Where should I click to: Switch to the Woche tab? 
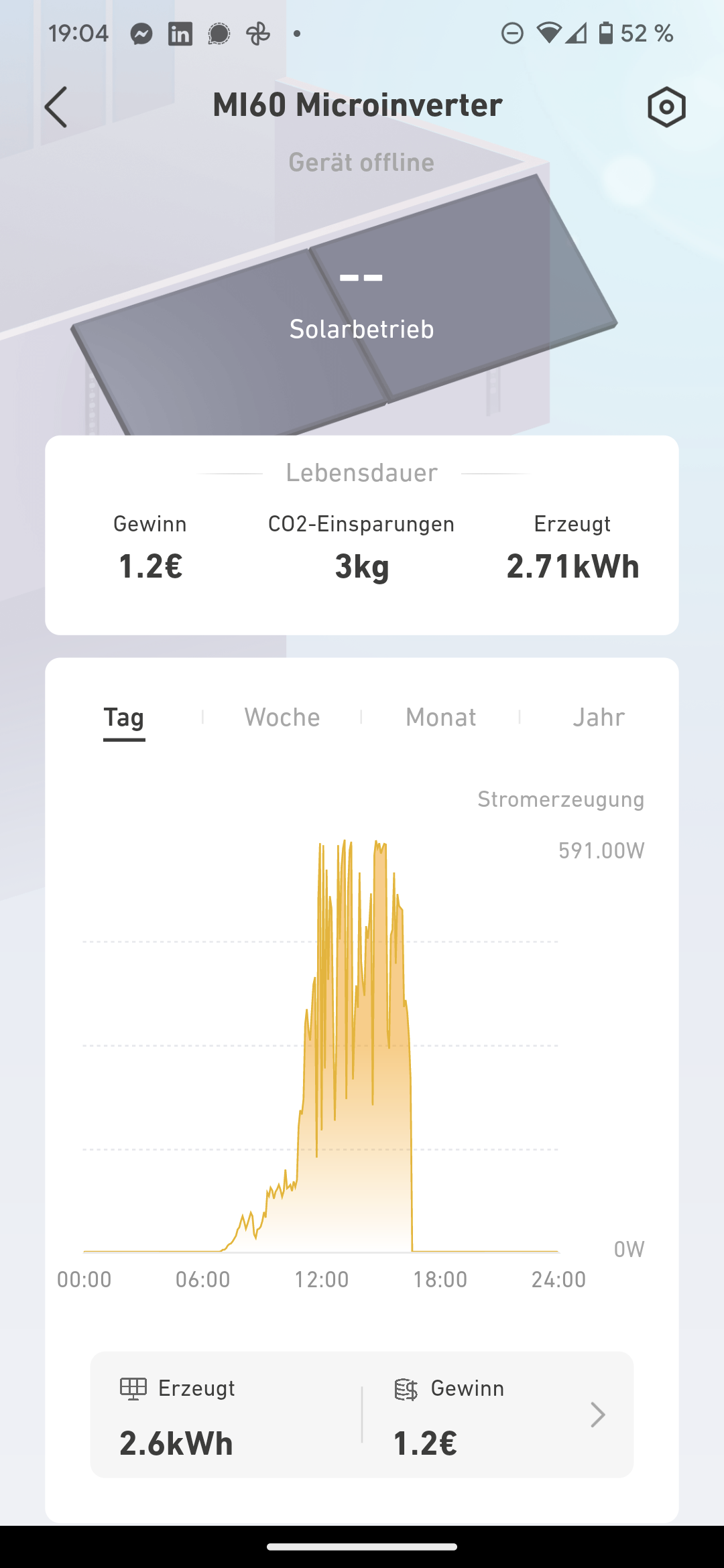click(x=282, y=718)
